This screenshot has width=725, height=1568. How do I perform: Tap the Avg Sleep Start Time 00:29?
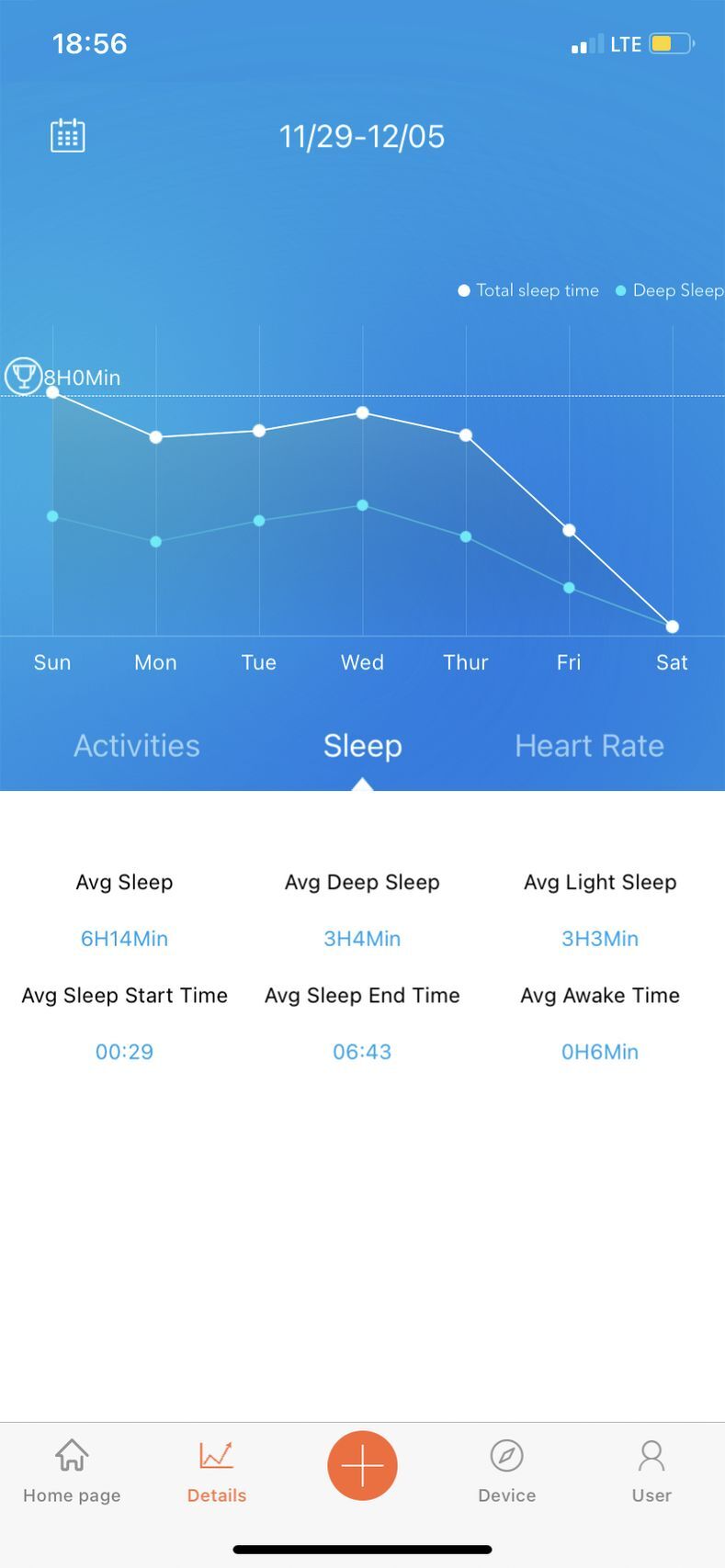(x=124, y=1051)
